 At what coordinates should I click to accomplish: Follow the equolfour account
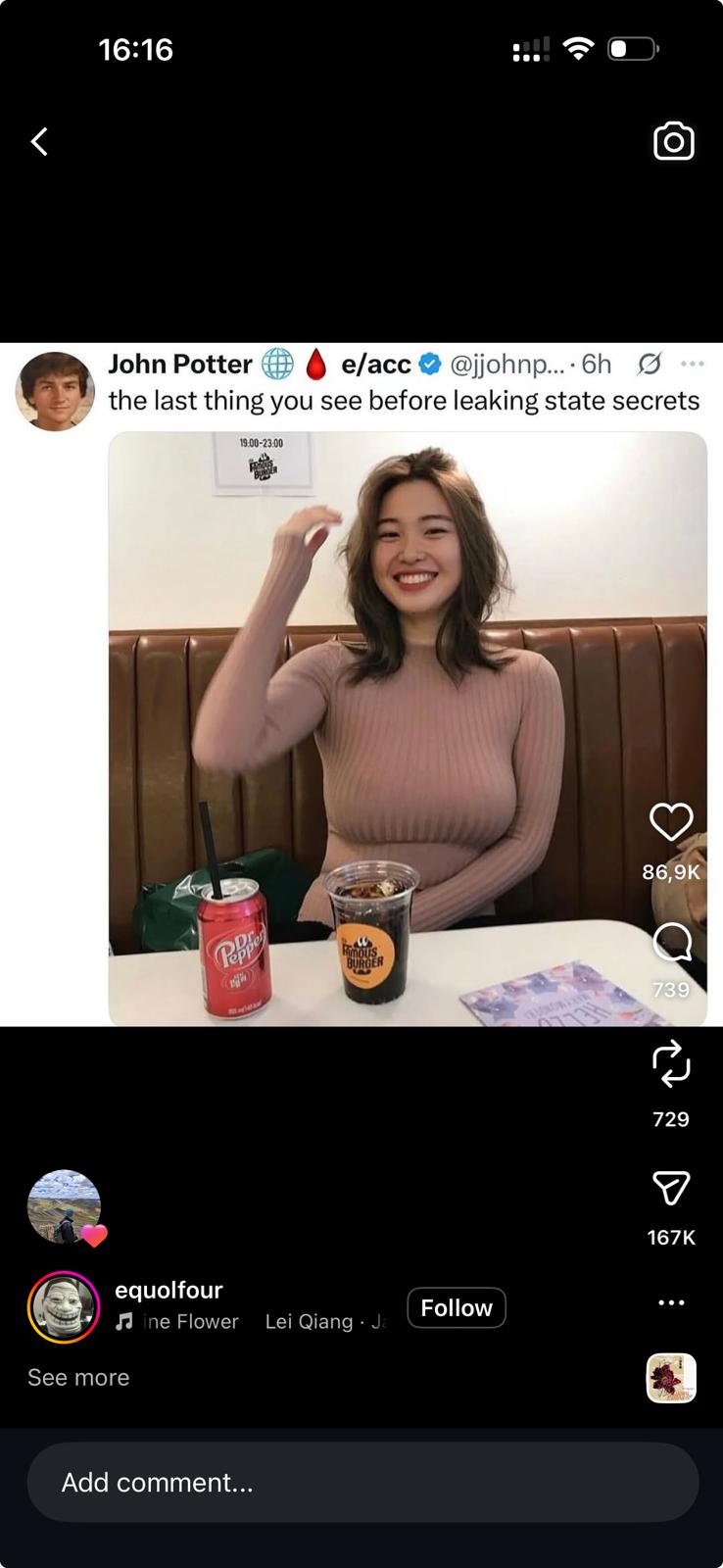(x=457, y=1307)
